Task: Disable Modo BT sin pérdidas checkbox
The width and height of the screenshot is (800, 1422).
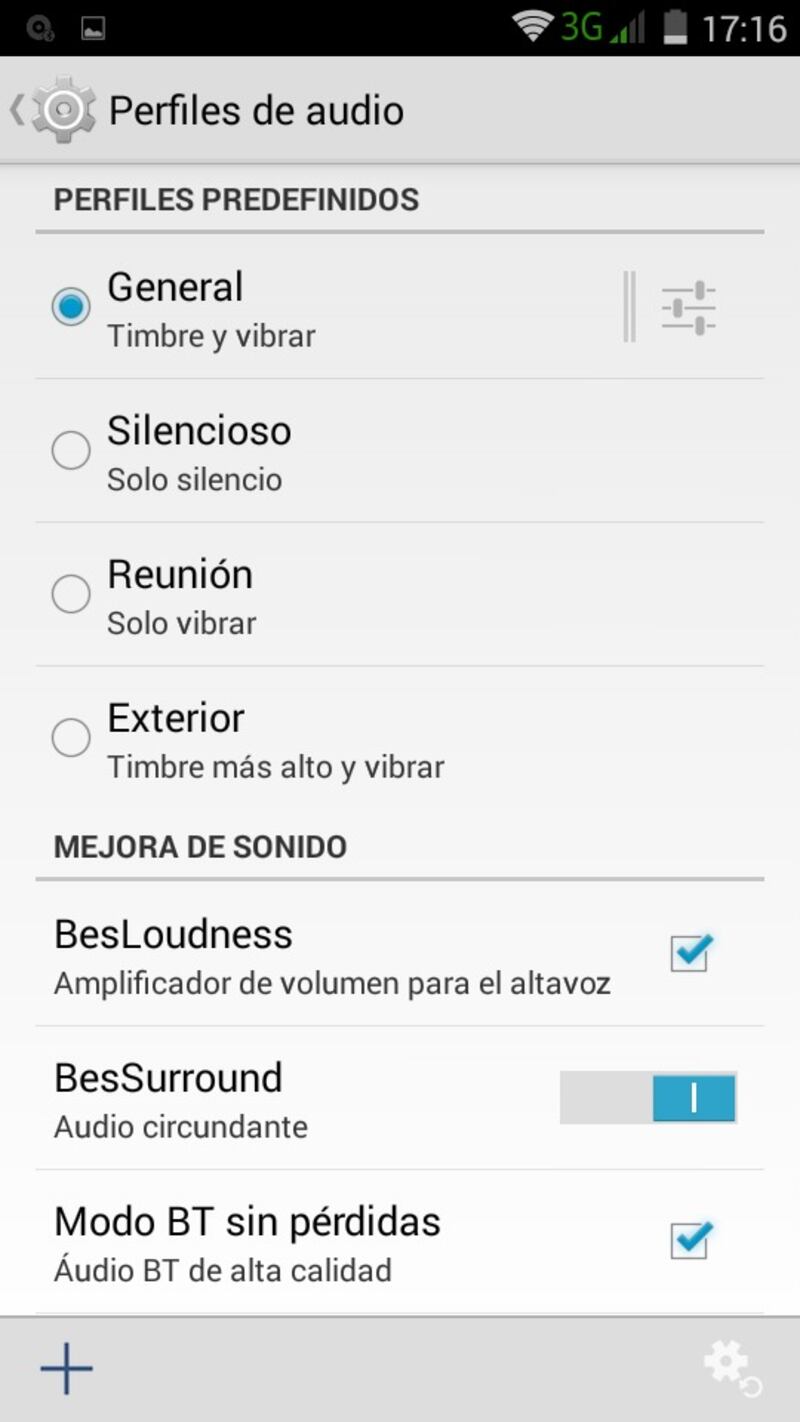Action: tap(690, 1241)
